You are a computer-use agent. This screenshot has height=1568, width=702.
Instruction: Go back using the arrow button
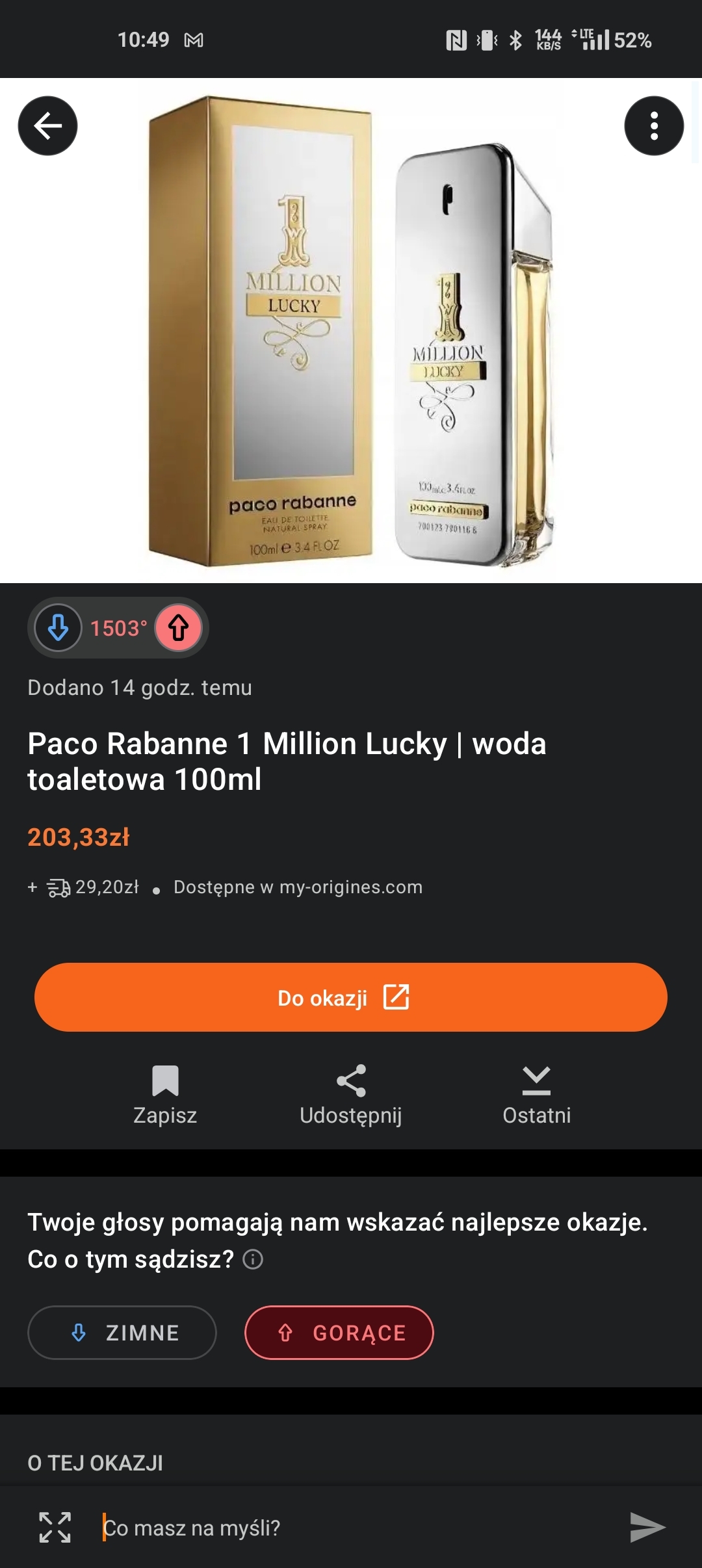pyautogui.click(x=47, y=126)
